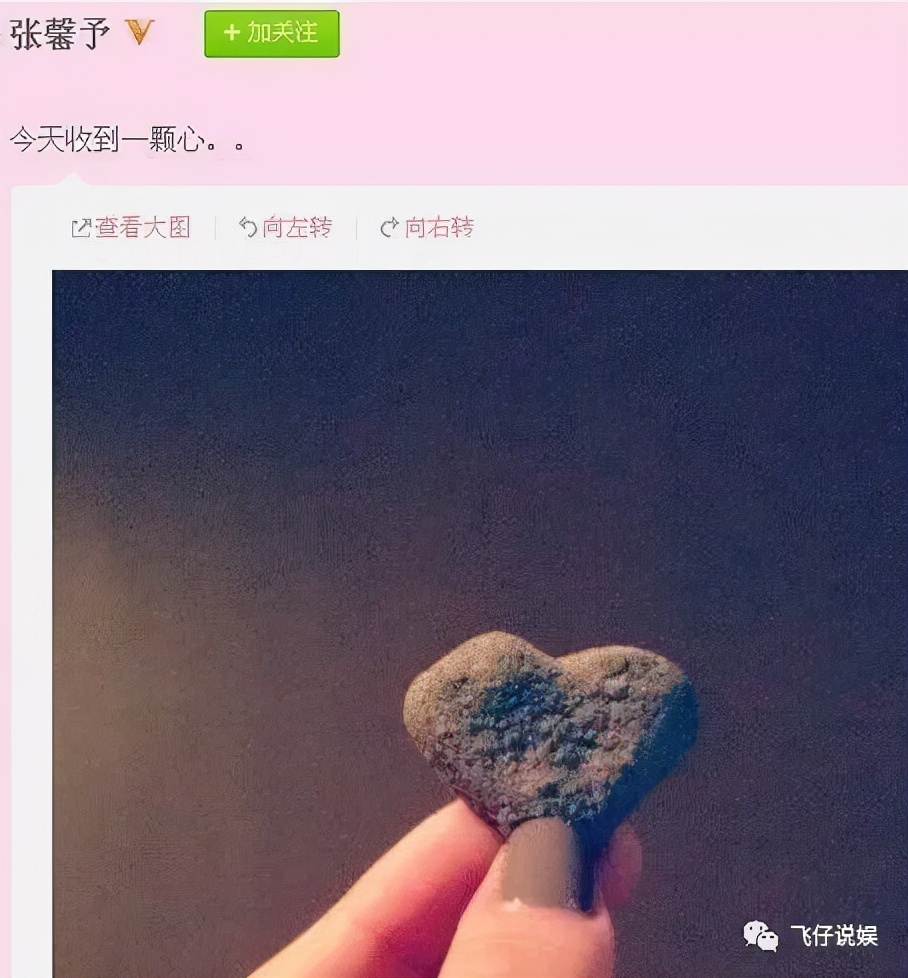Image resolution: width=908 pixels, height=978 pixels.
Task: Click the clockwise arrow before 向右转
Action: [388, 227]
